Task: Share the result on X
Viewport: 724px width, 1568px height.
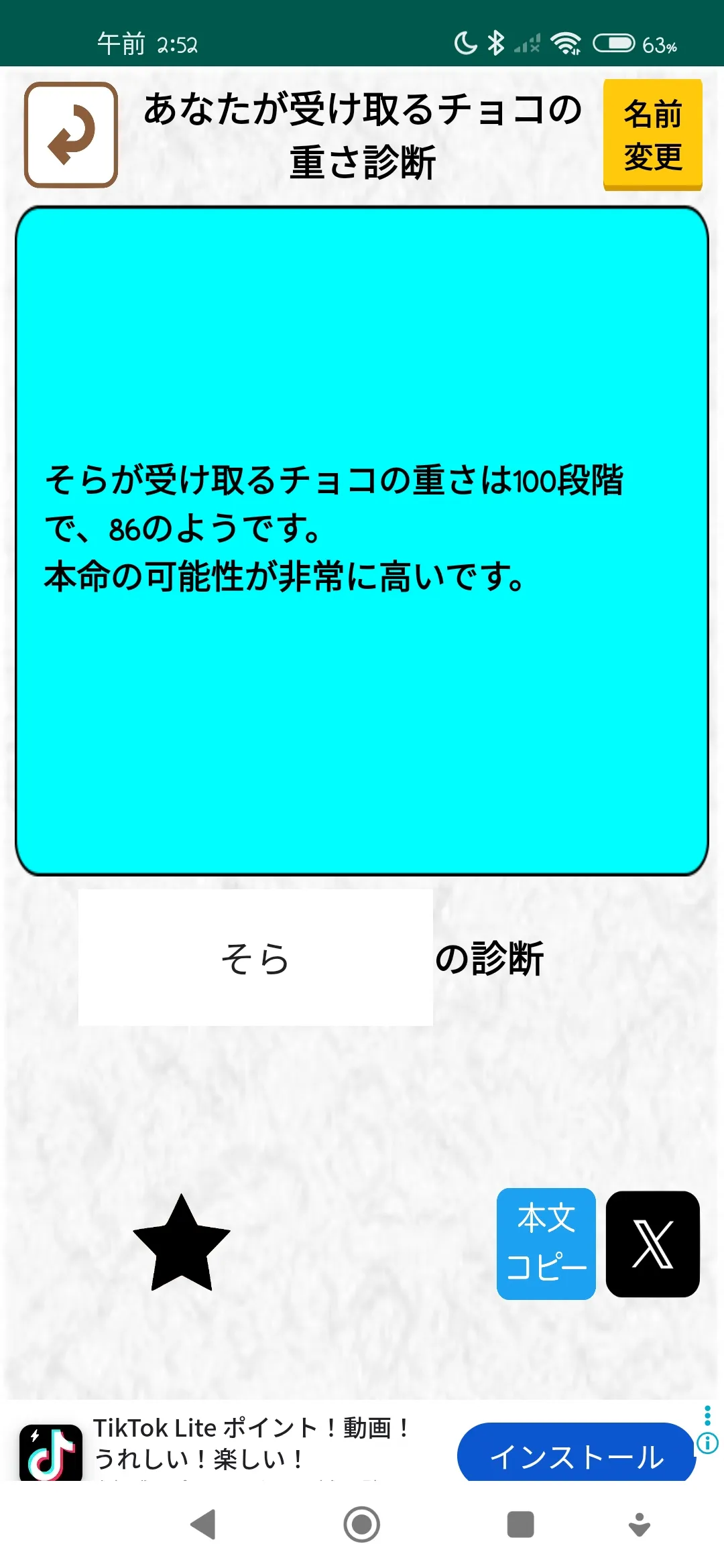Action: (653, 1244)
